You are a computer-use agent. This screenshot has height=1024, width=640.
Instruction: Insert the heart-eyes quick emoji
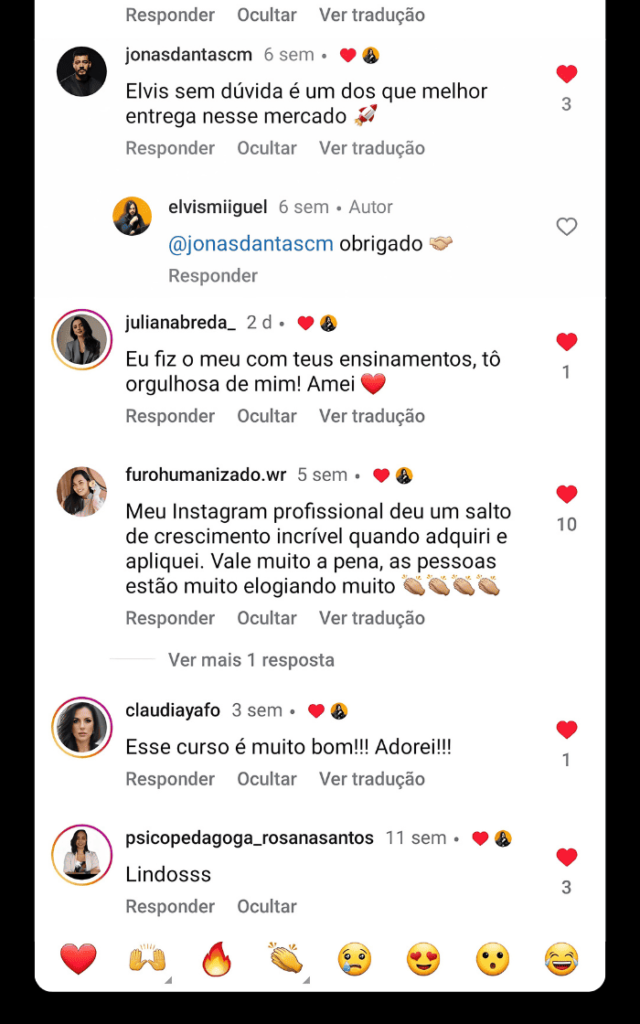pos(423,960)
